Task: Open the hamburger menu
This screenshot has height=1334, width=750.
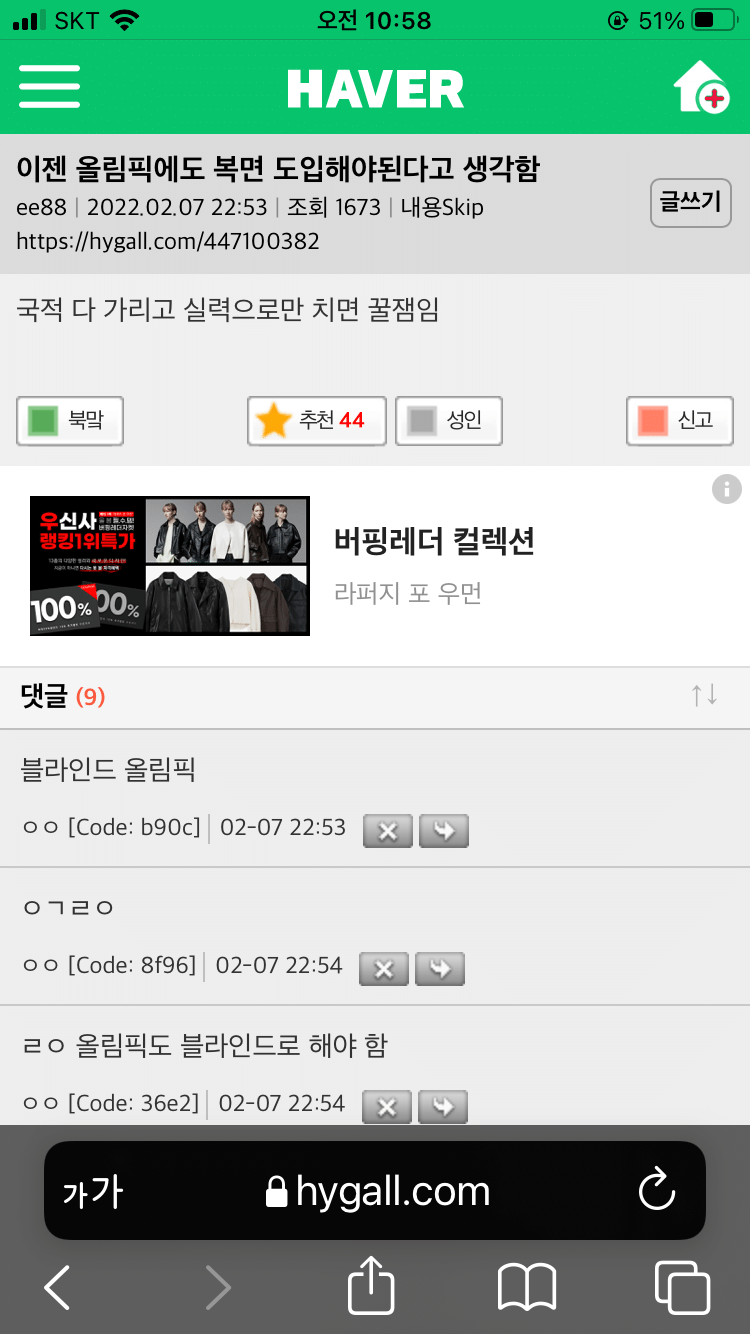Action: coord(49,87)
